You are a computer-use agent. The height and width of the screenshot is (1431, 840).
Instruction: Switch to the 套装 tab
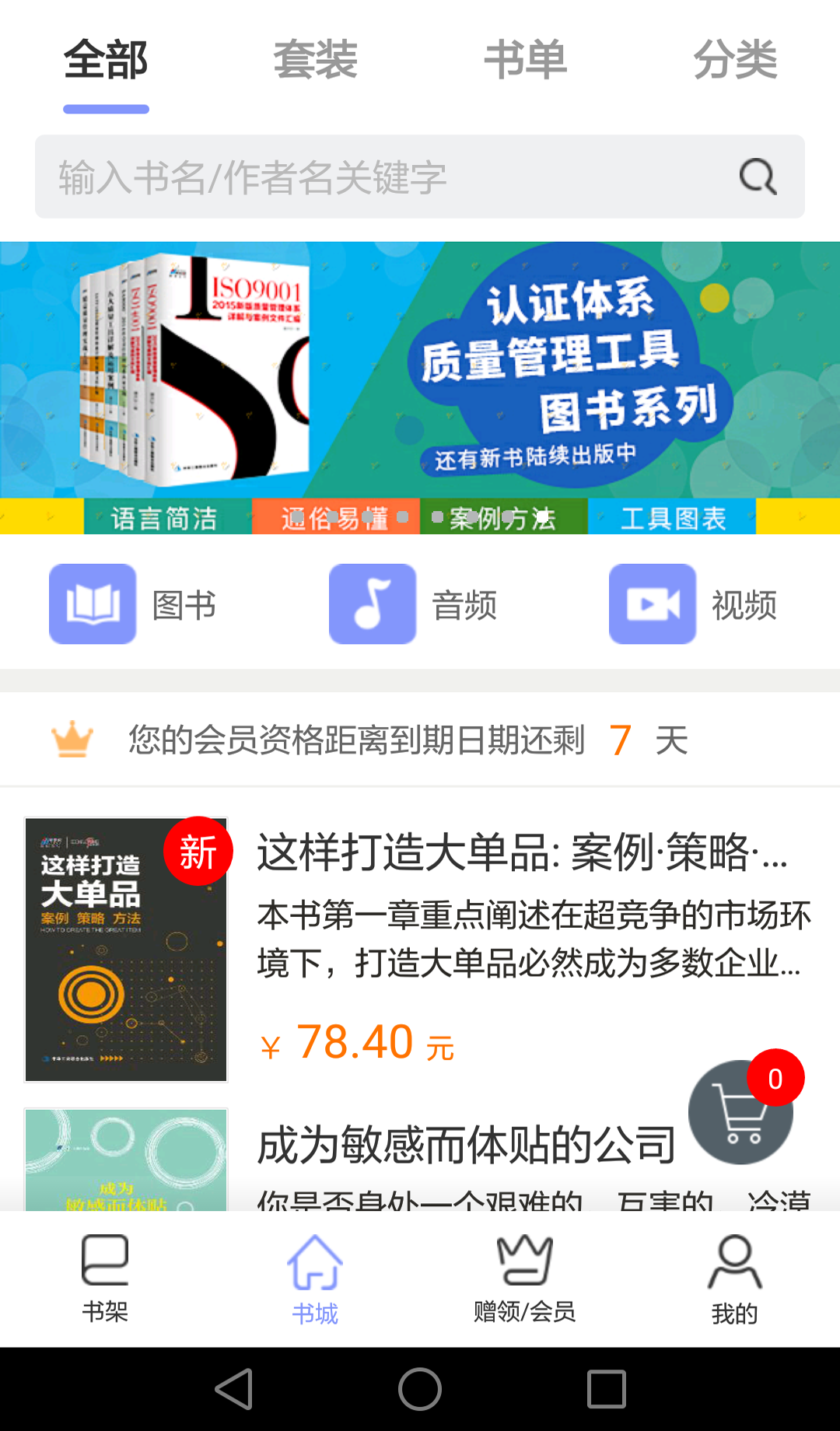tap(315, 60)
